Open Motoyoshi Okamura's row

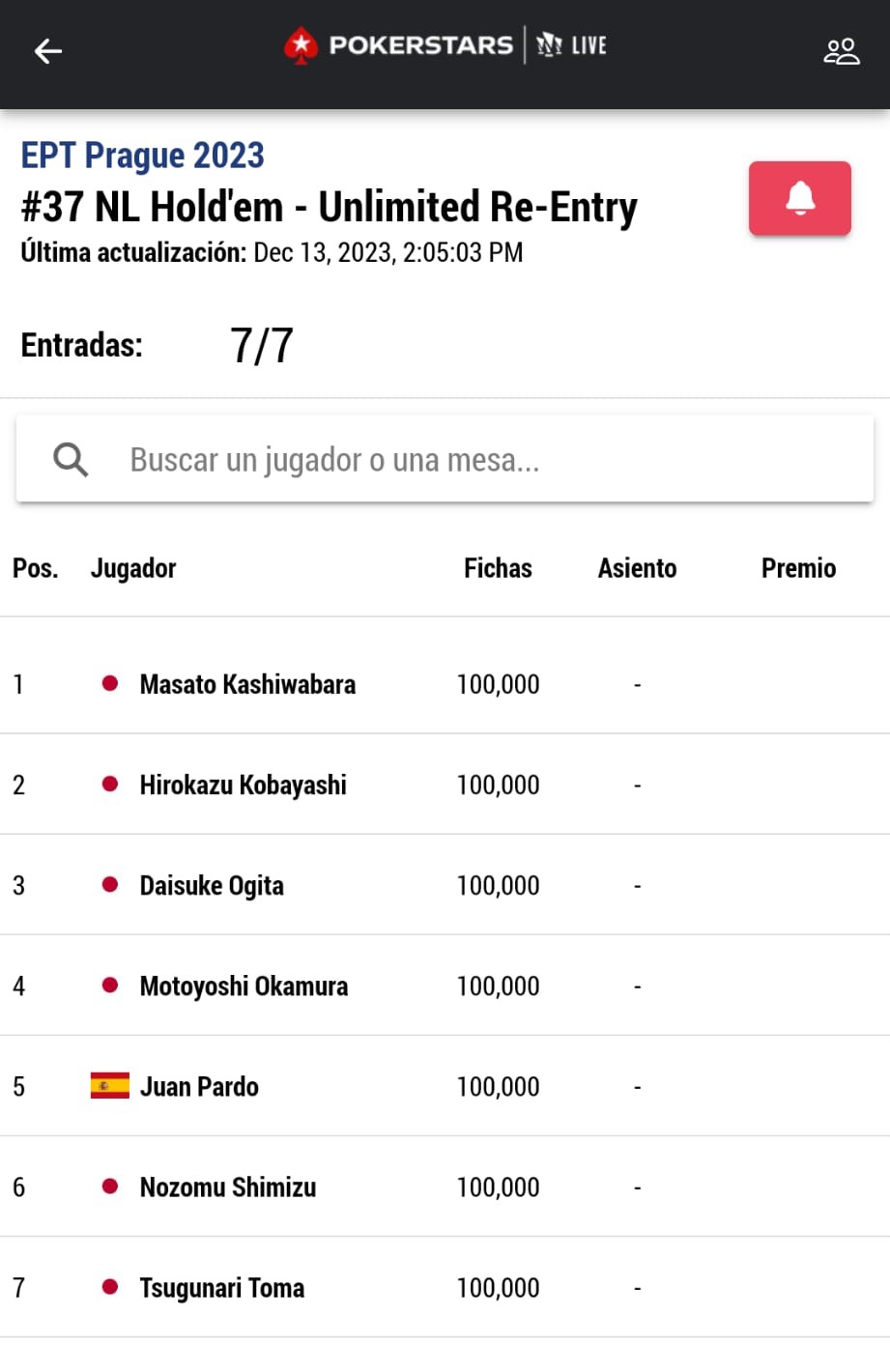coord(244,986)
